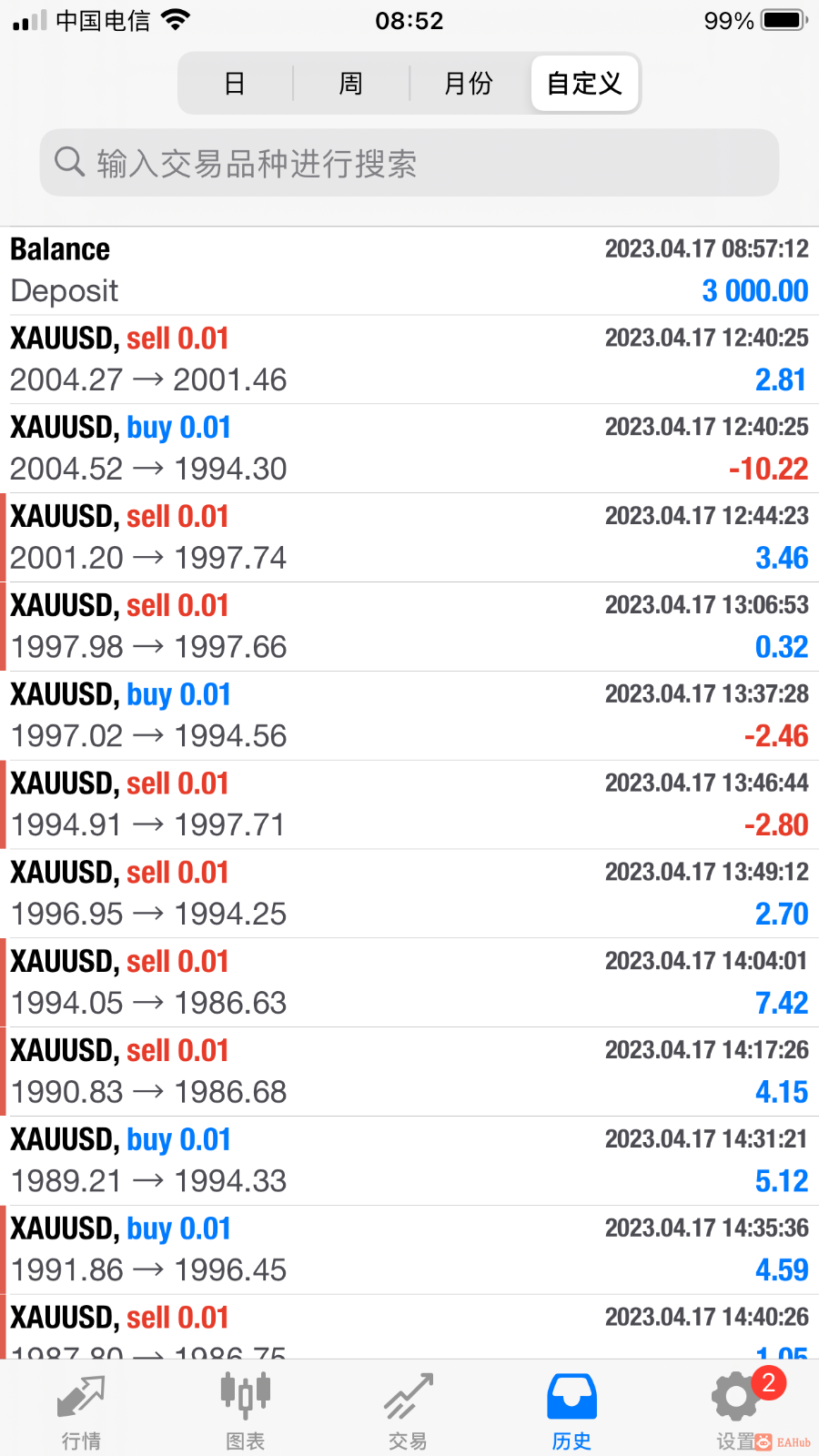Expand the buy trade with -10.22 loss
The width and height of the screenshot is (819, 1456).
pos(409,448)
